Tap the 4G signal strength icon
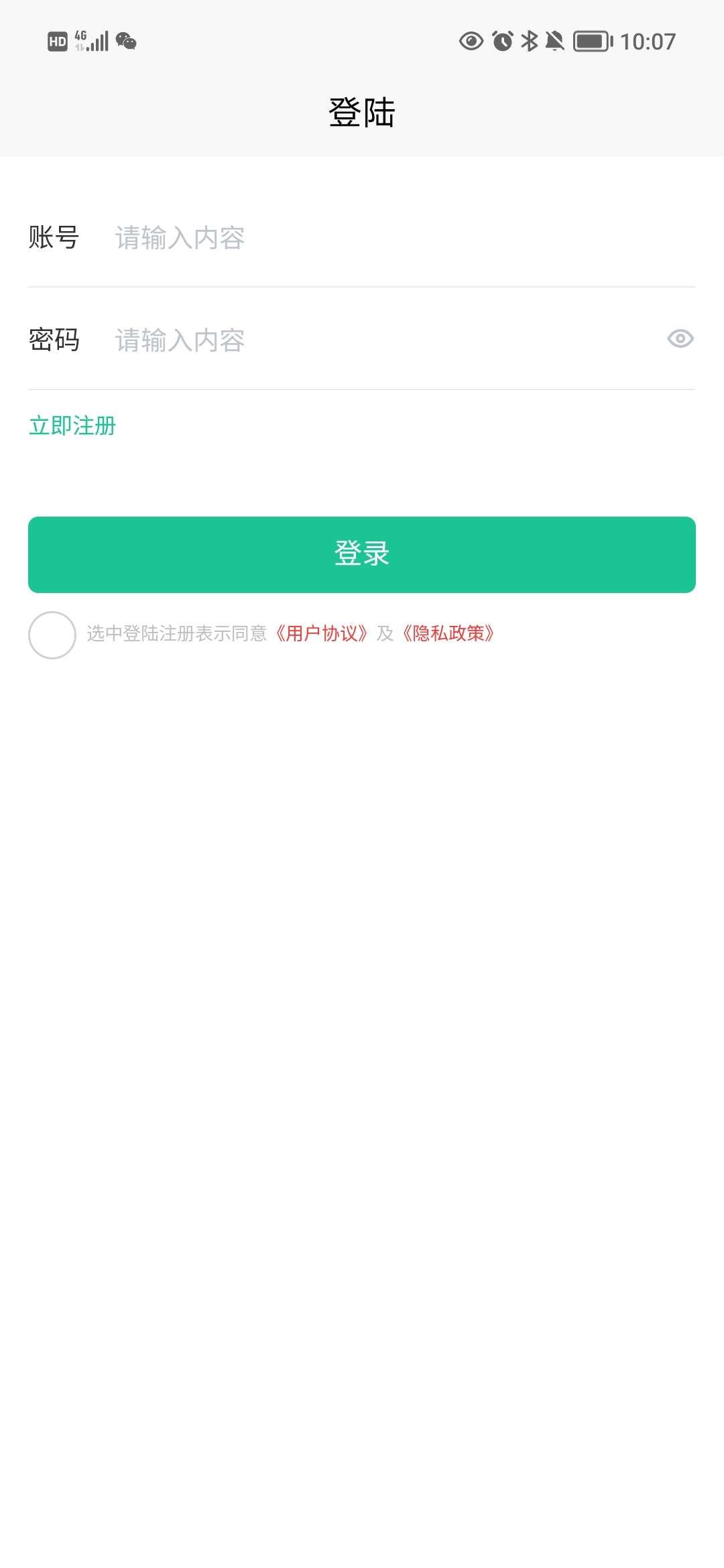 [x=90, y=42]
